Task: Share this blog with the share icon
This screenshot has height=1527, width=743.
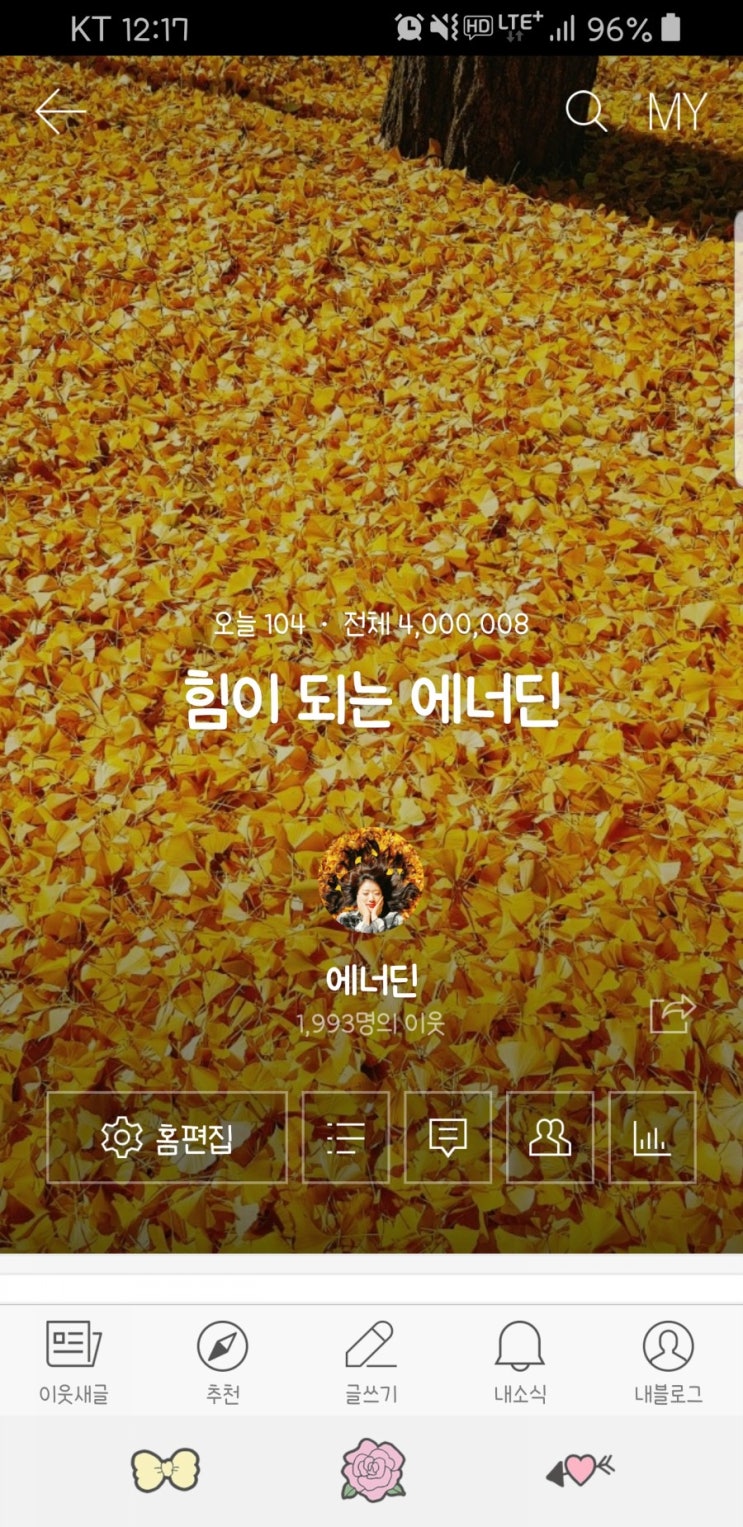Action: point(672,1013)
